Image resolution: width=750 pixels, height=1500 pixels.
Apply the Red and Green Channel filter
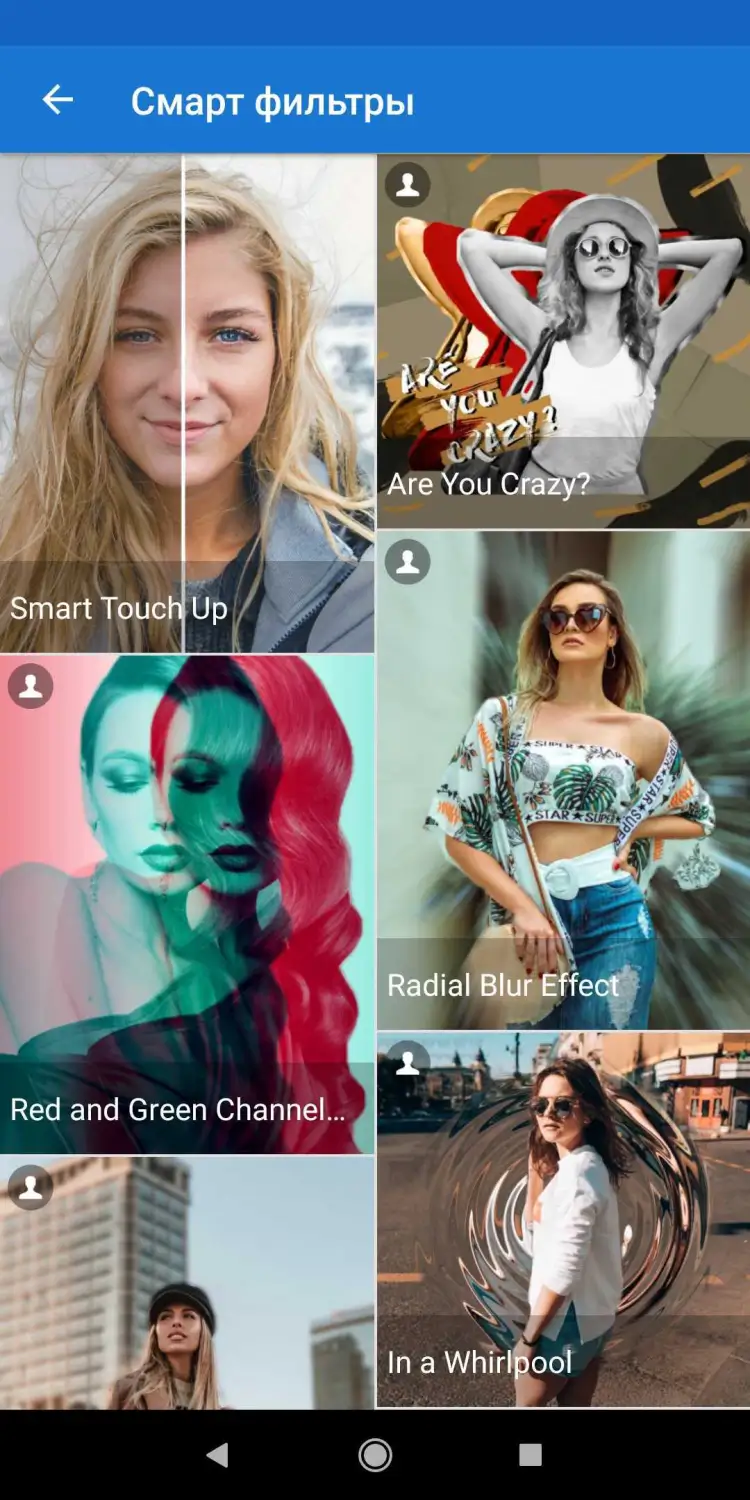click(x=187, y=904)
